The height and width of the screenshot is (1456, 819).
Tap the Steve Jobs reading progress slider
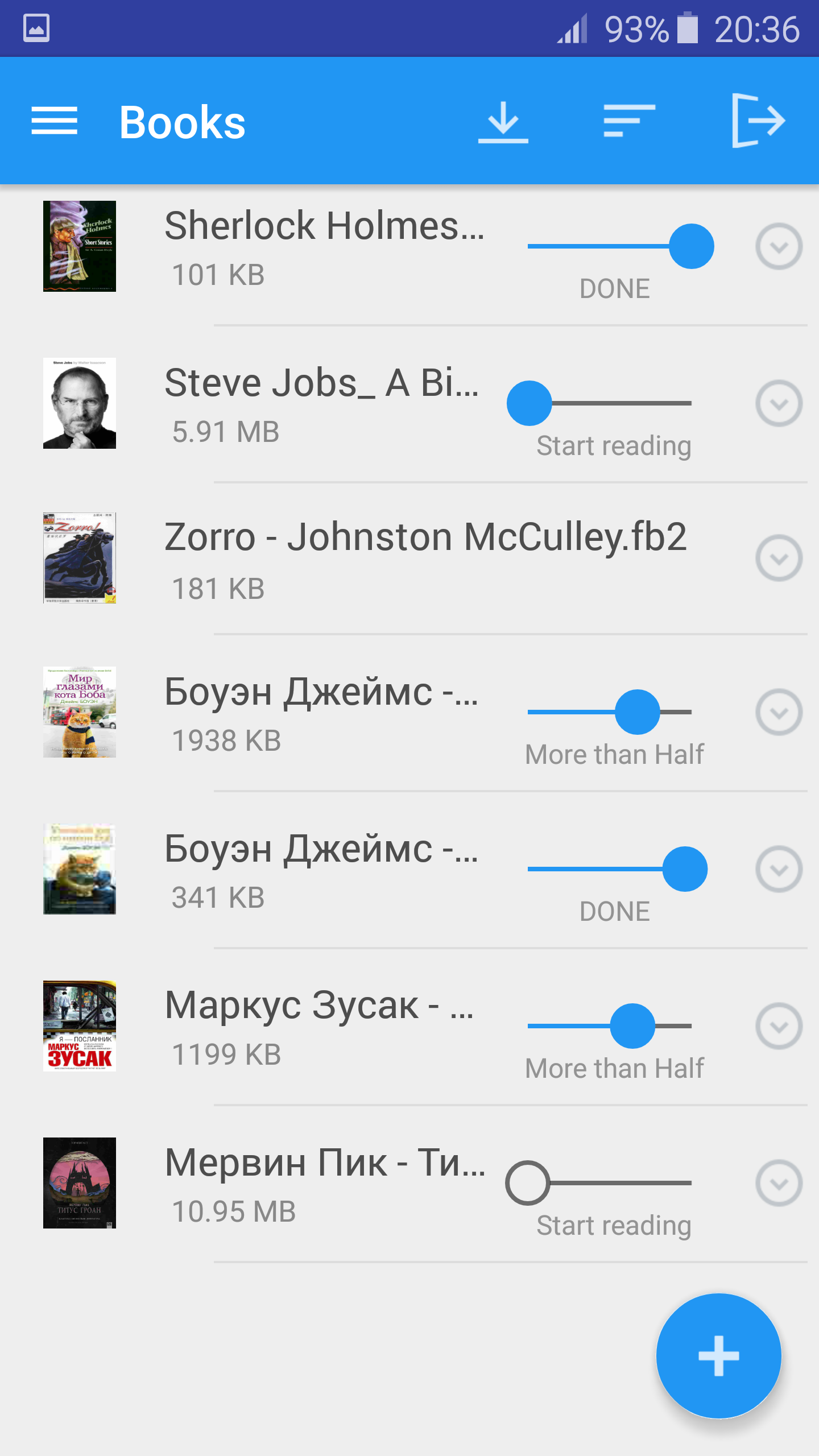coord(609,403)
